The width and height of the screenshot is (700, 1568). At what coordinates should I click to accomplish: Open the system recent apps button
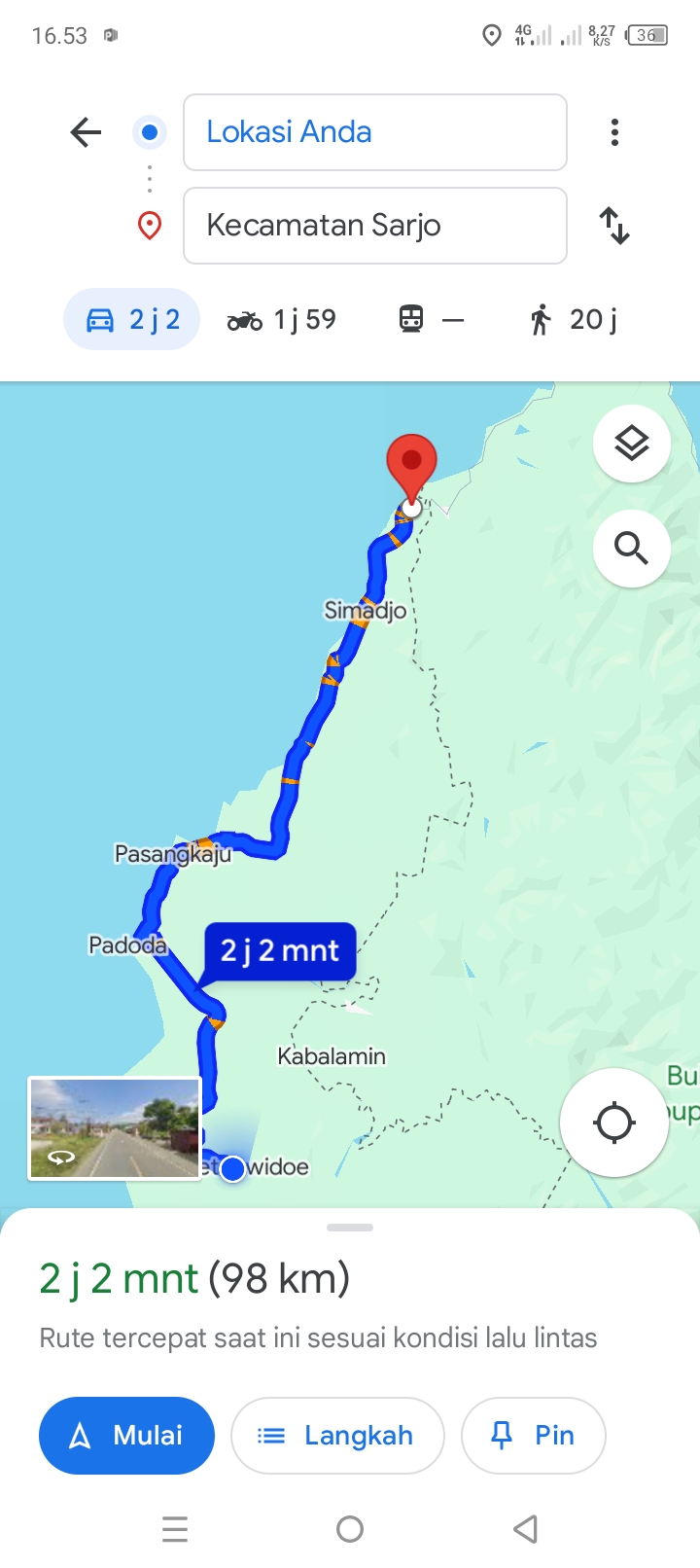coord(175,1530)
